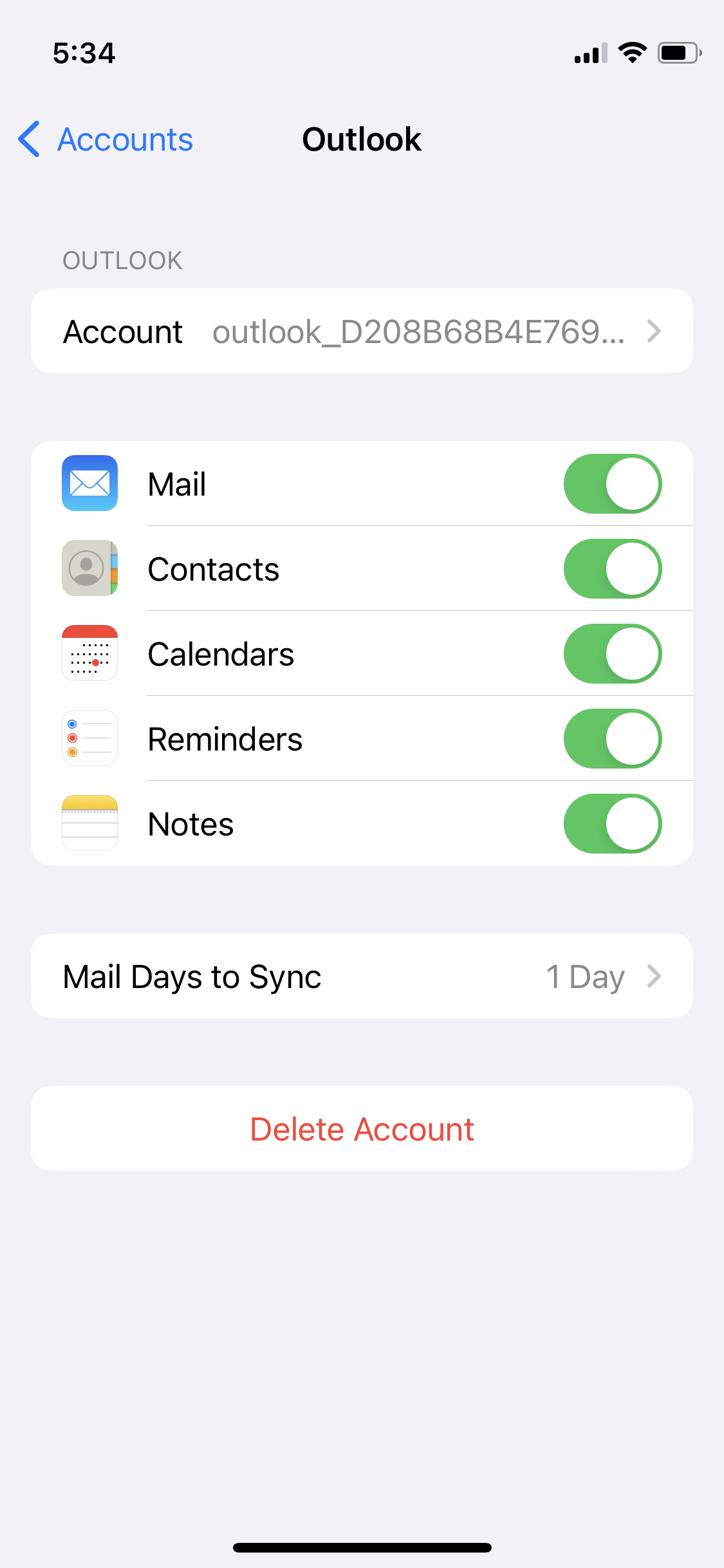Expand Mail Days to Sync options
724x1568 pixels.
[655, 976]
